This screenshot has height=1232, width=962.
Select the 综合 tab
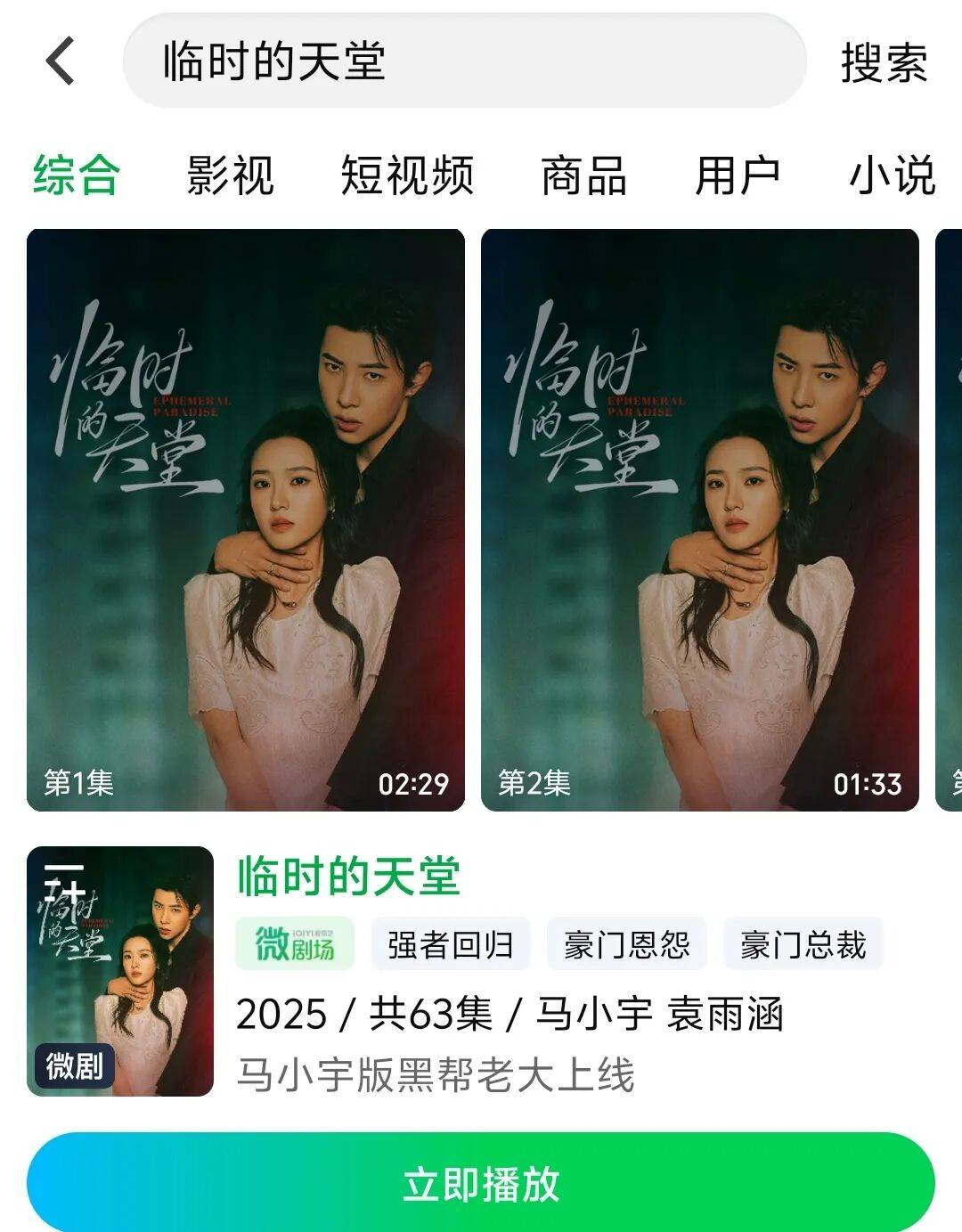coord(76,175)
